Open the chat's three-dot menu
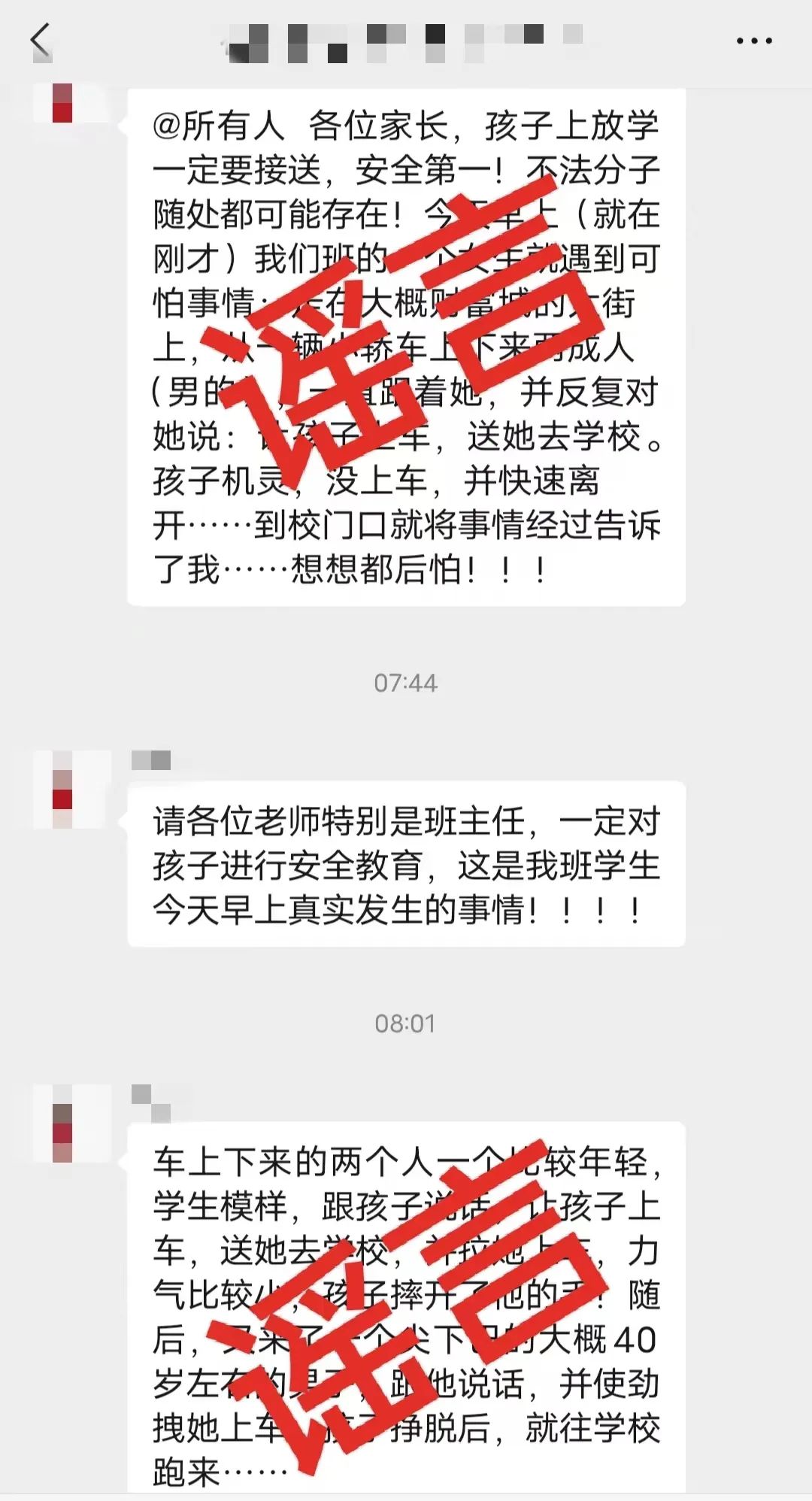Image resolution: width=812 pixels, height=1501 pixels. tap(753, 41)
